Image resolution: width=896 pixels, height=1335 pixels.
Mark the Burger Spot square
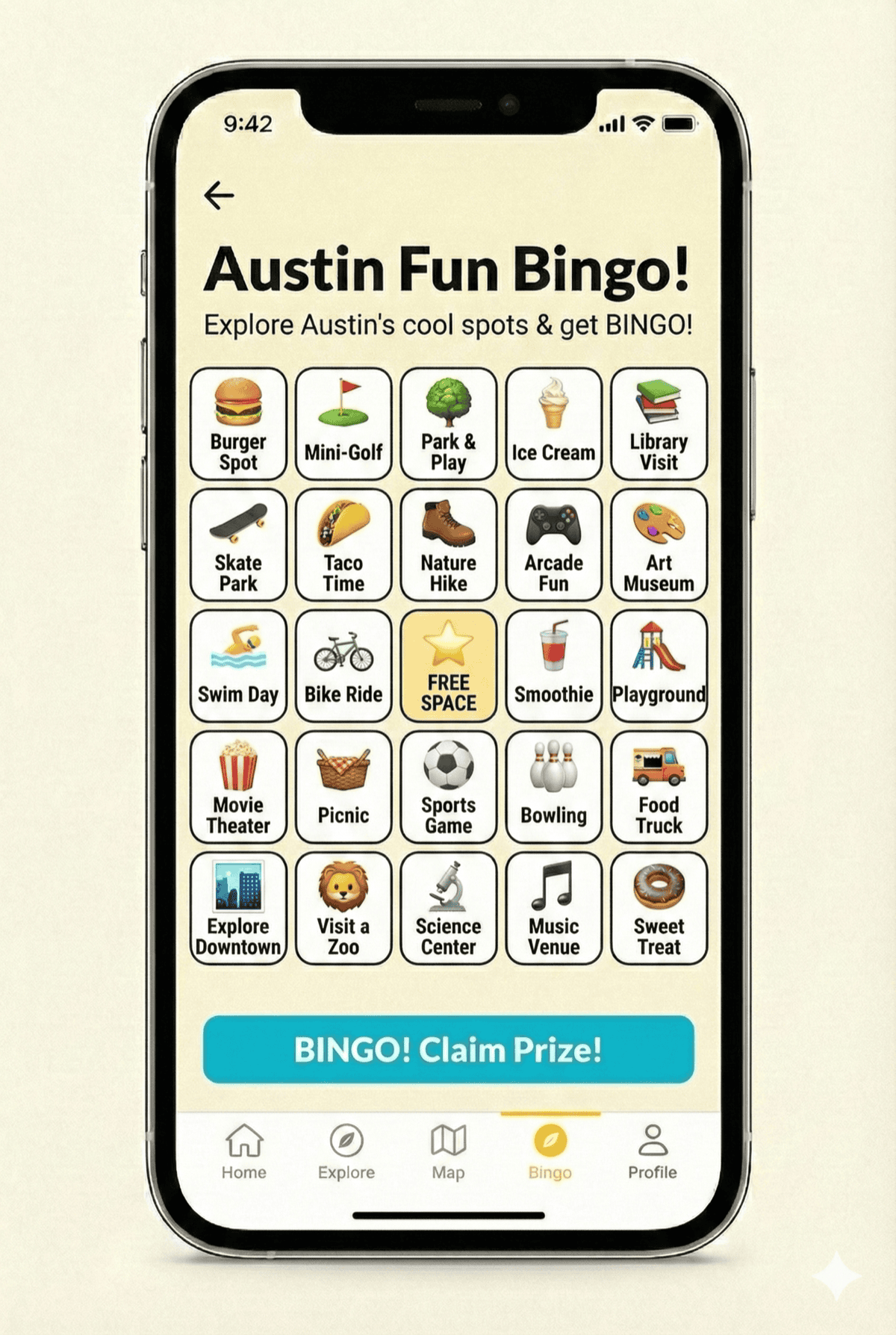238,423
